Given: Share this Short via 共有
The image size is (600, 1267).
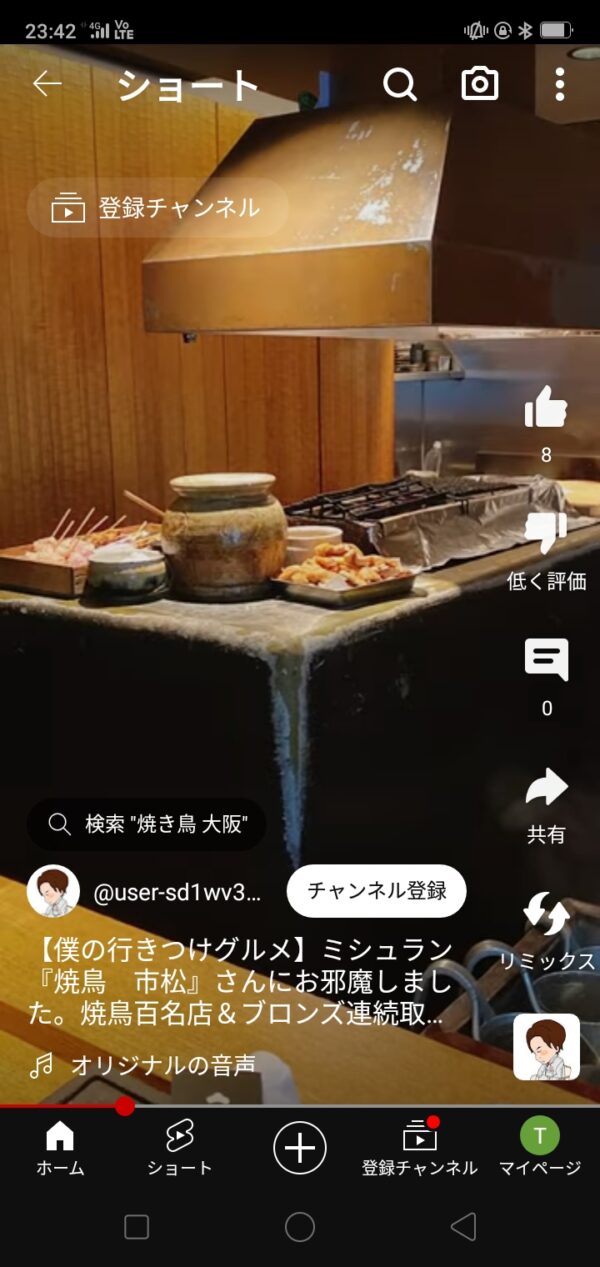Looking at the screenshot, I should [546, 789].
